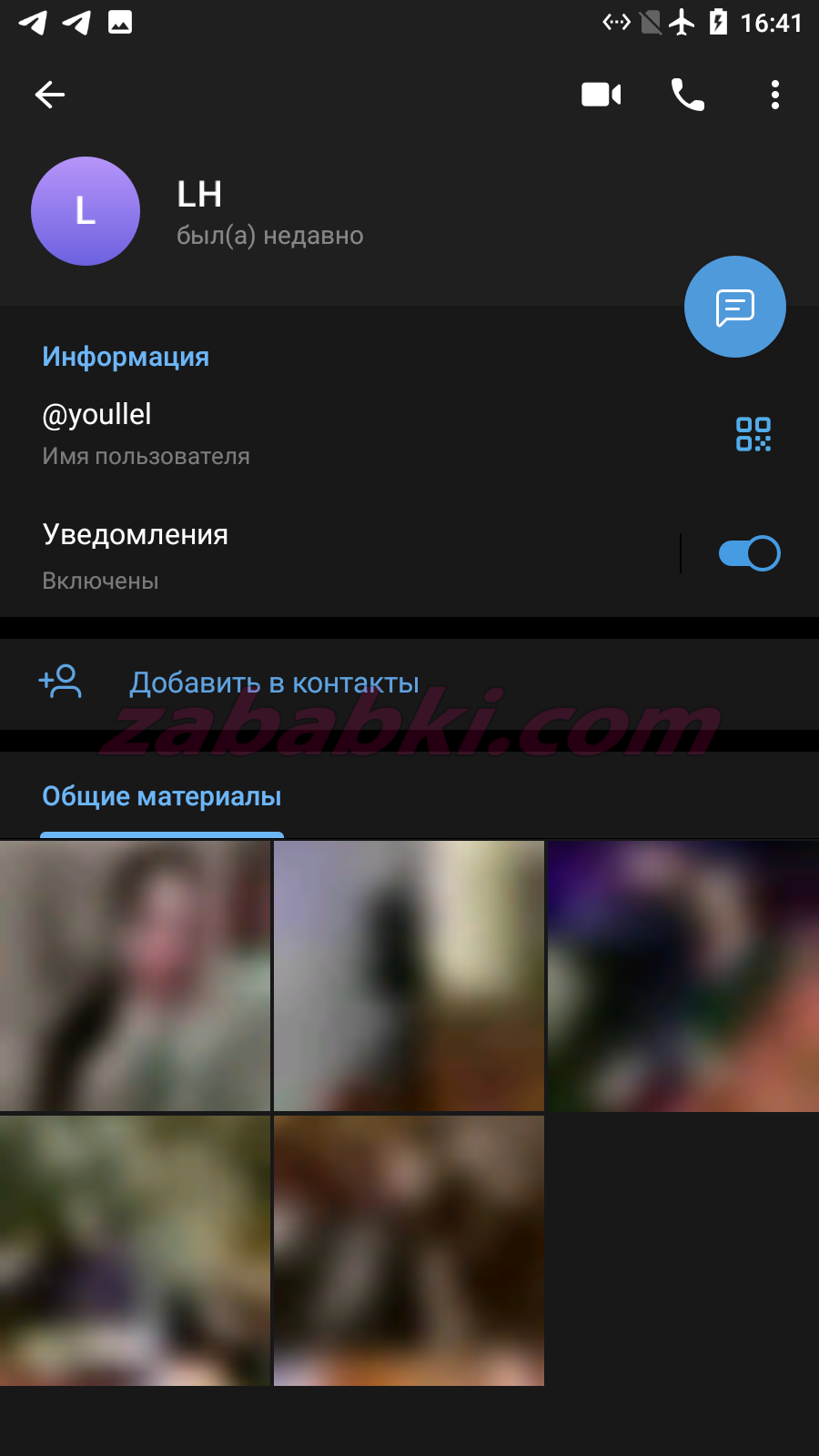Viewport: 819px width, 1456px height.
Task: Tap the @youllel username row
Action: pos(364,433)
